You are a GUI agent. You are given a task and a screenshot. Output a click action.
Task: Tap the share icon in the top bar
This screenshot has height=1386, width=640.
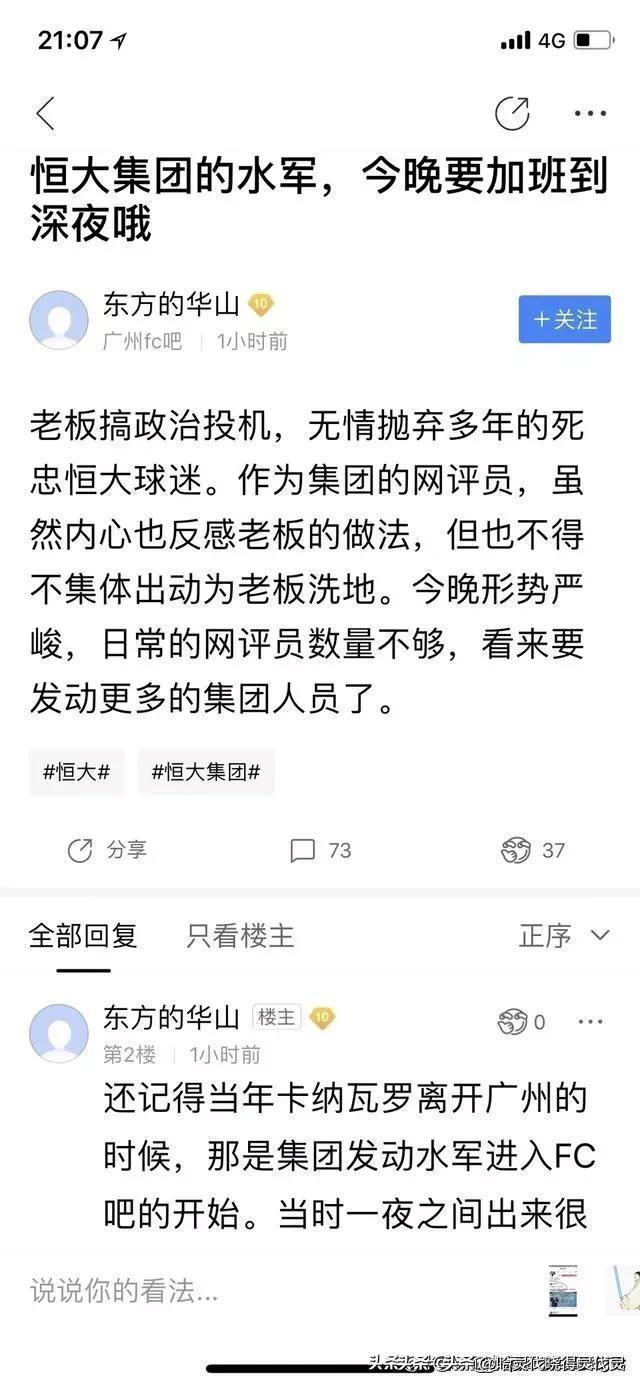coord(512,114)
